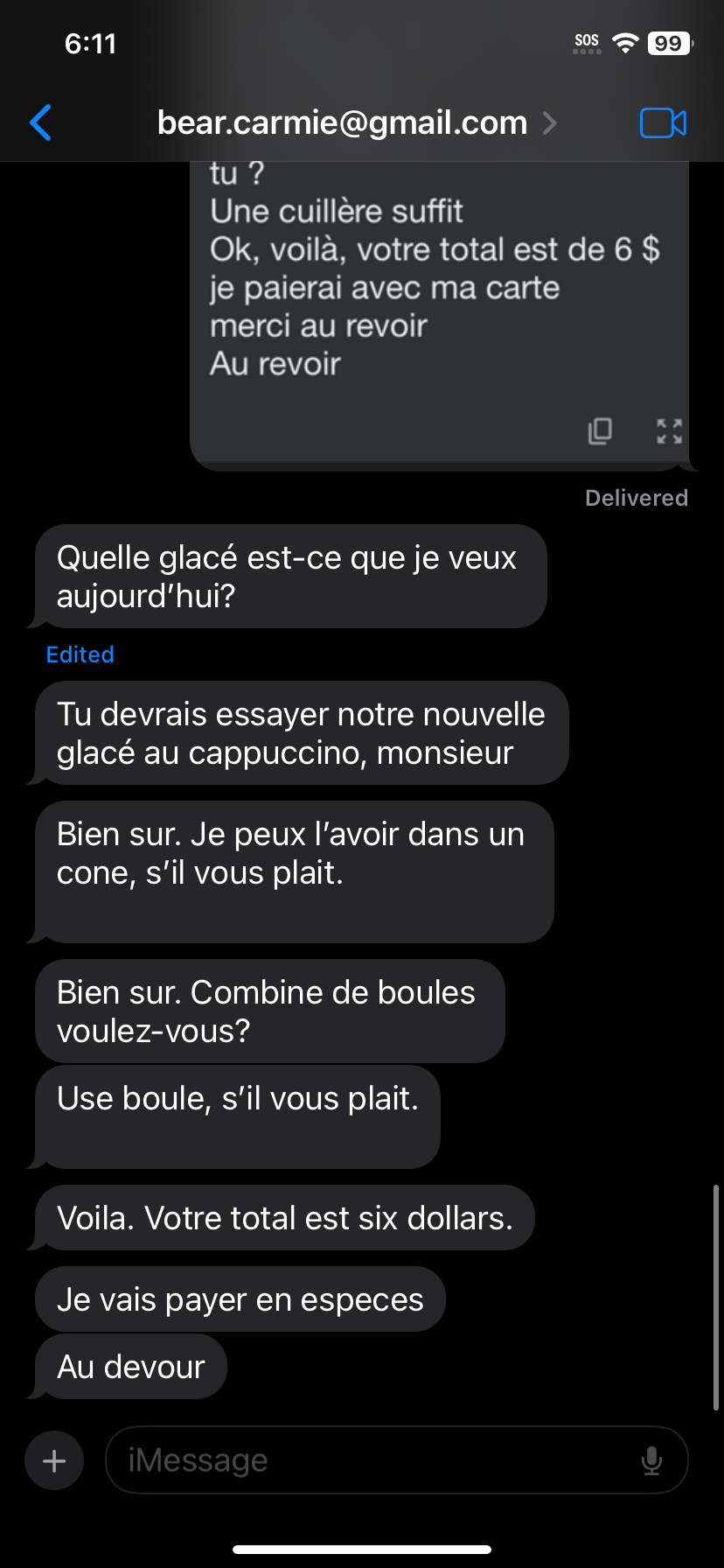Open the plus attachments menu
The width and height of the screenshot is (724, 1568).
point(54,1460)
